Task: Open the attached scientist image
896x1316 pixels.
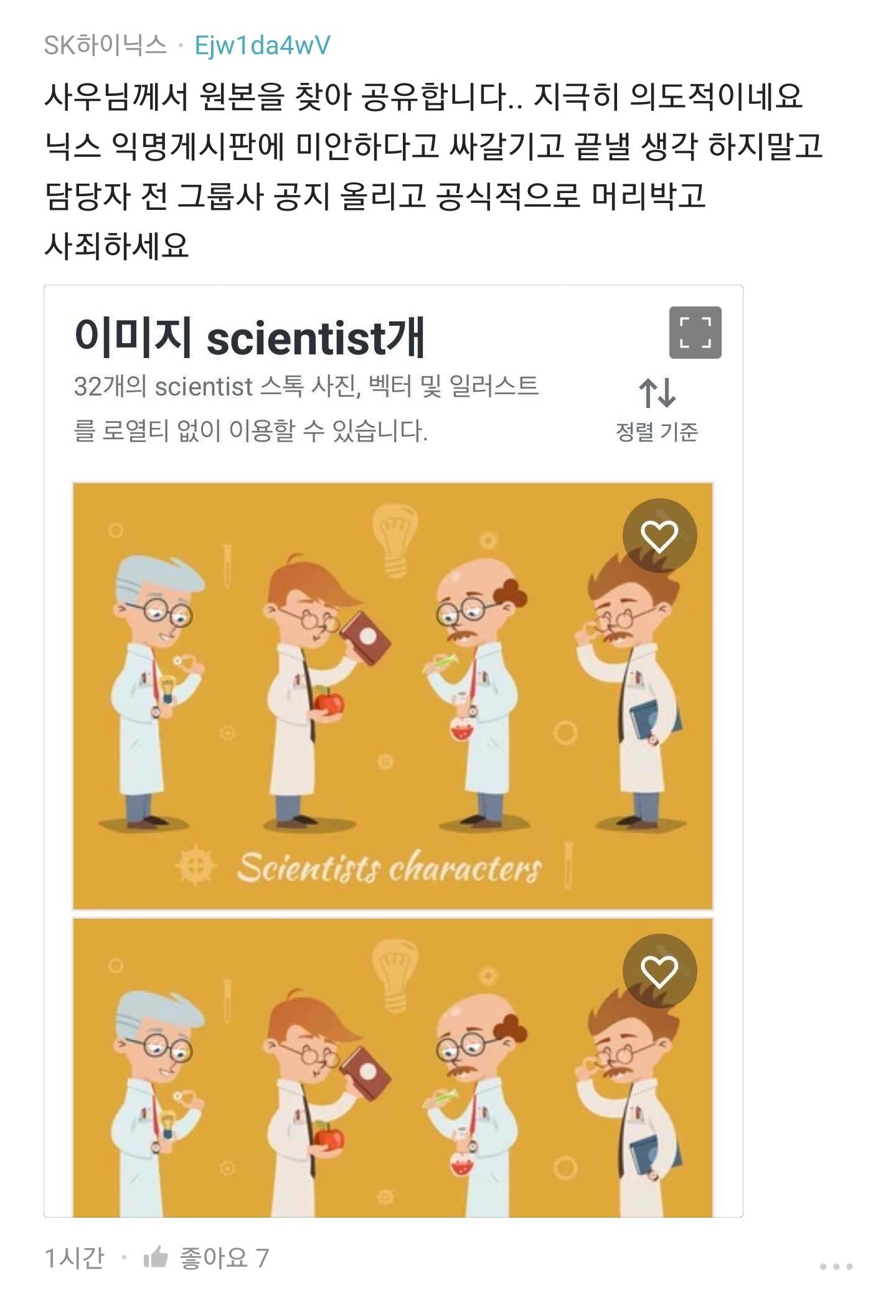Action: click(392, 694)
